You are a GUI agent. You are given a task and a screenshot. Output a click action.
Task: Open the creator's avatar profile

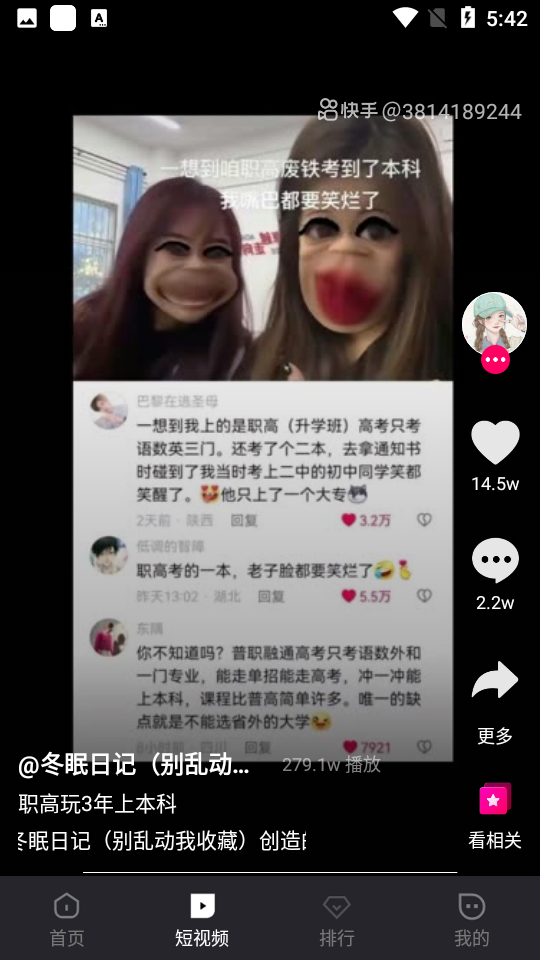494,324
